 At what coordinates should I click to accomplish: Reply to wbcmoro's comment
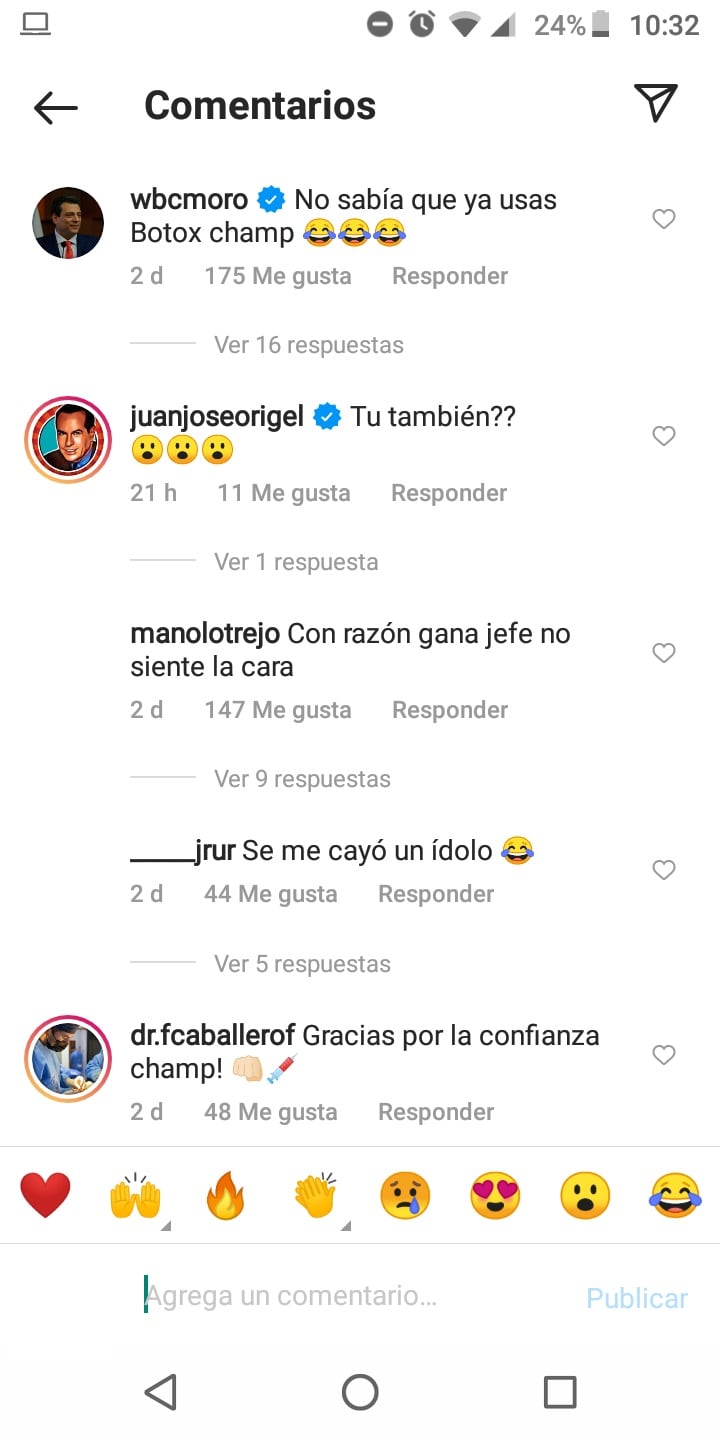(x=449, y=276)
